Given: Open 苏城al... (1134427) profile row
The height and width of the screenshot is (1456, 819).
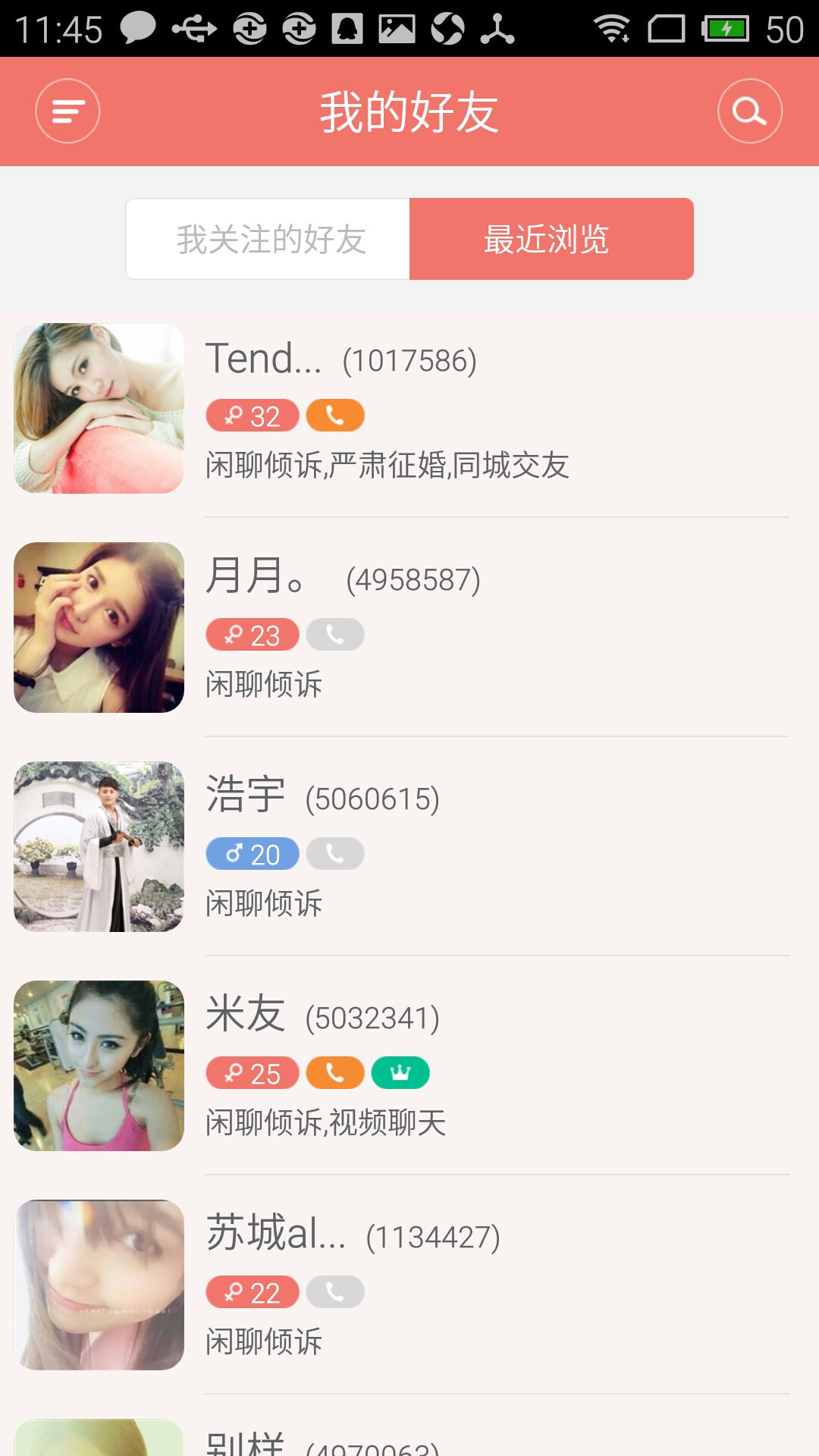Looking at the screenshot, I should (493, 1285).
